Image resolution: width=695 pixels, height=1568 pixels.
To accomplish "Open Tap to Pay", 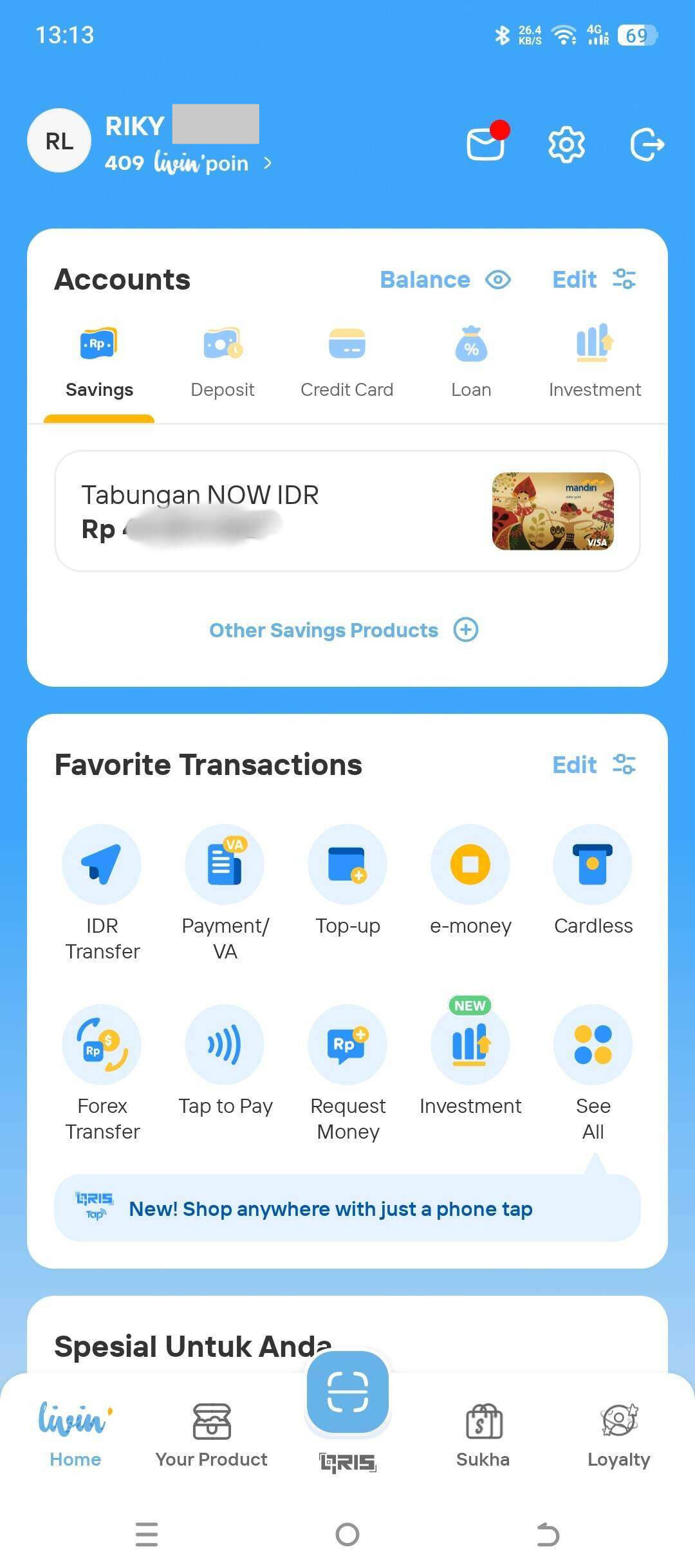I will tap(225, 1044).
